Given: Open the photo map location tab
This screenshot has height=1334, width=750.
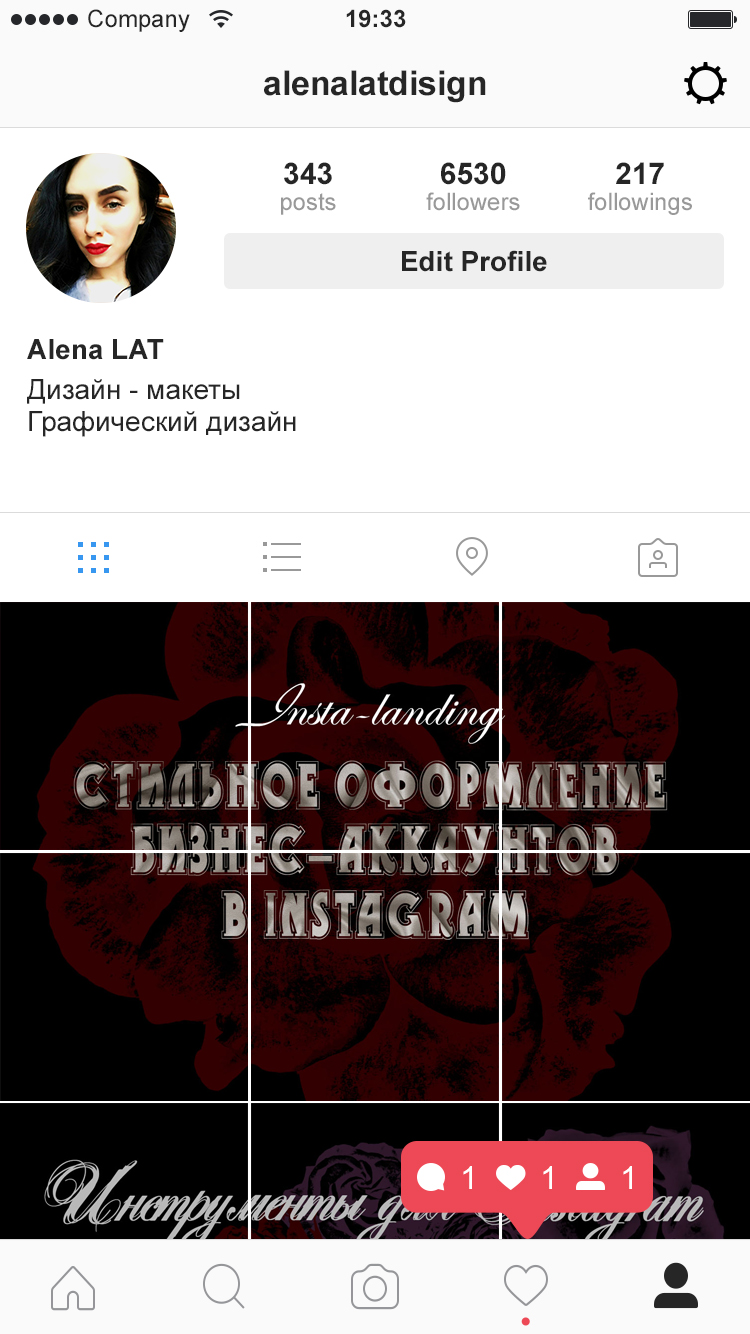Looking at the screenshot, I should [x=471, y=556].
